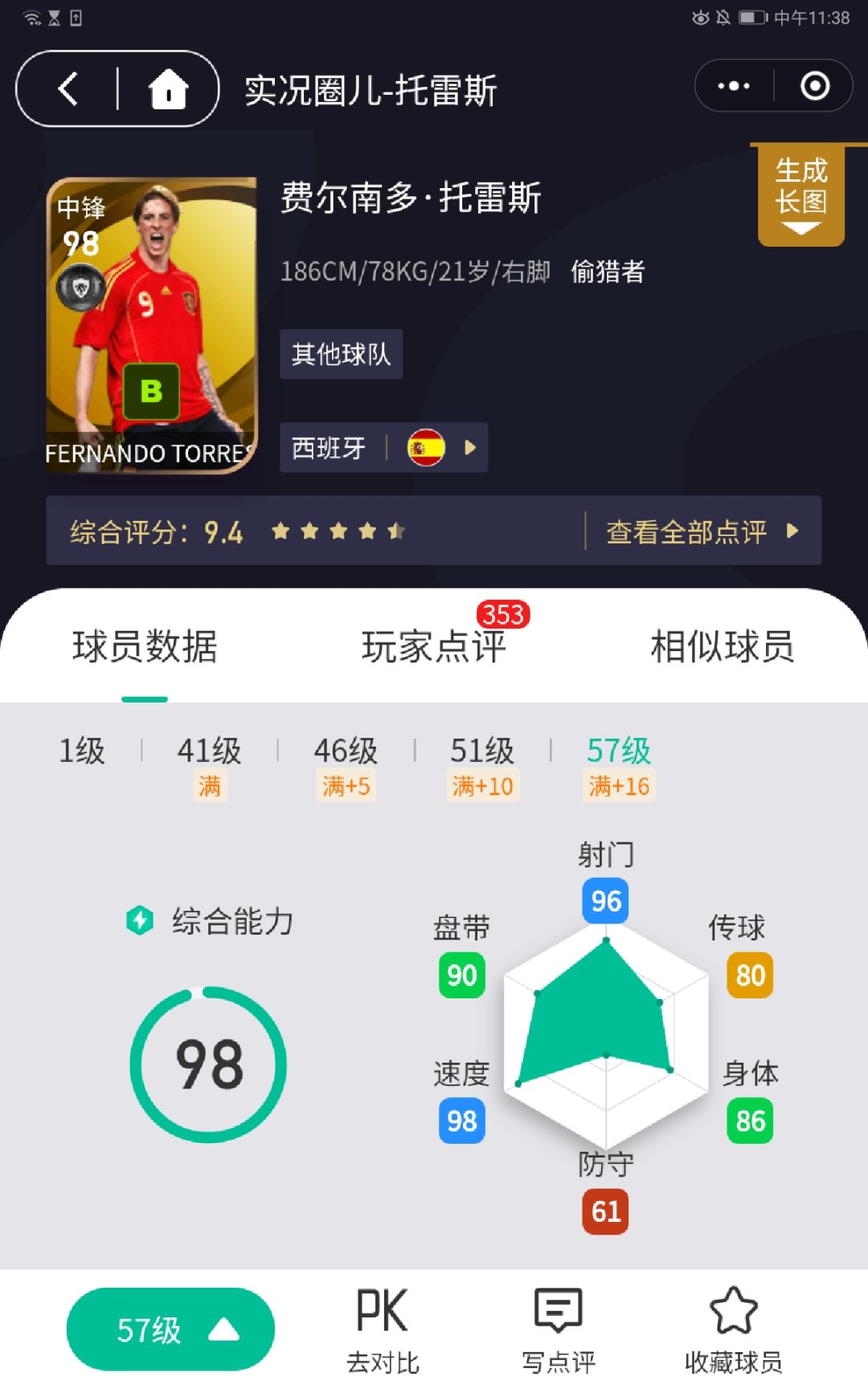Click the 其他球队 team button
Screen dimensions: 868x1389
(341, 354)
